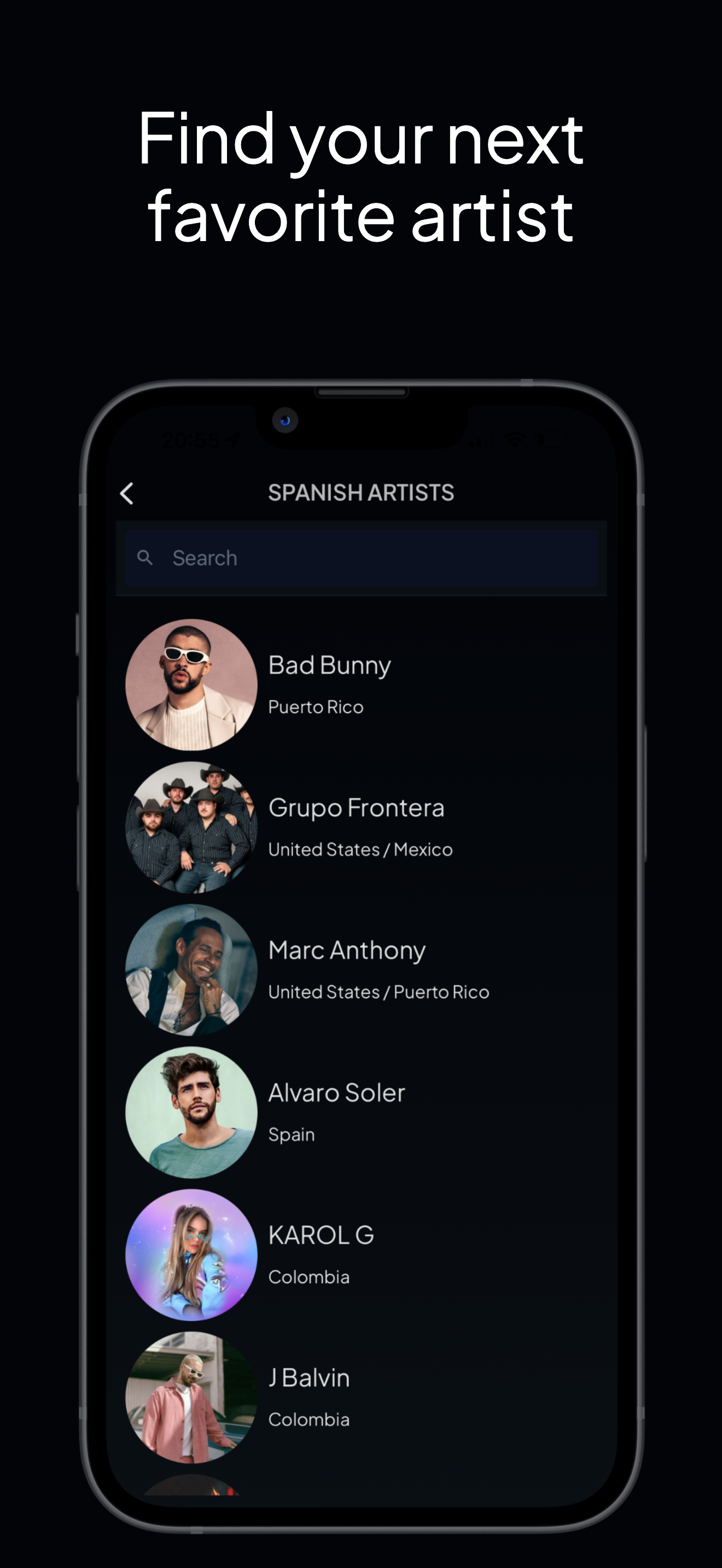Tap Marc Anthony's avatar image
The width and height of the screenshot is (722, 1568).
tap(190, 970)
